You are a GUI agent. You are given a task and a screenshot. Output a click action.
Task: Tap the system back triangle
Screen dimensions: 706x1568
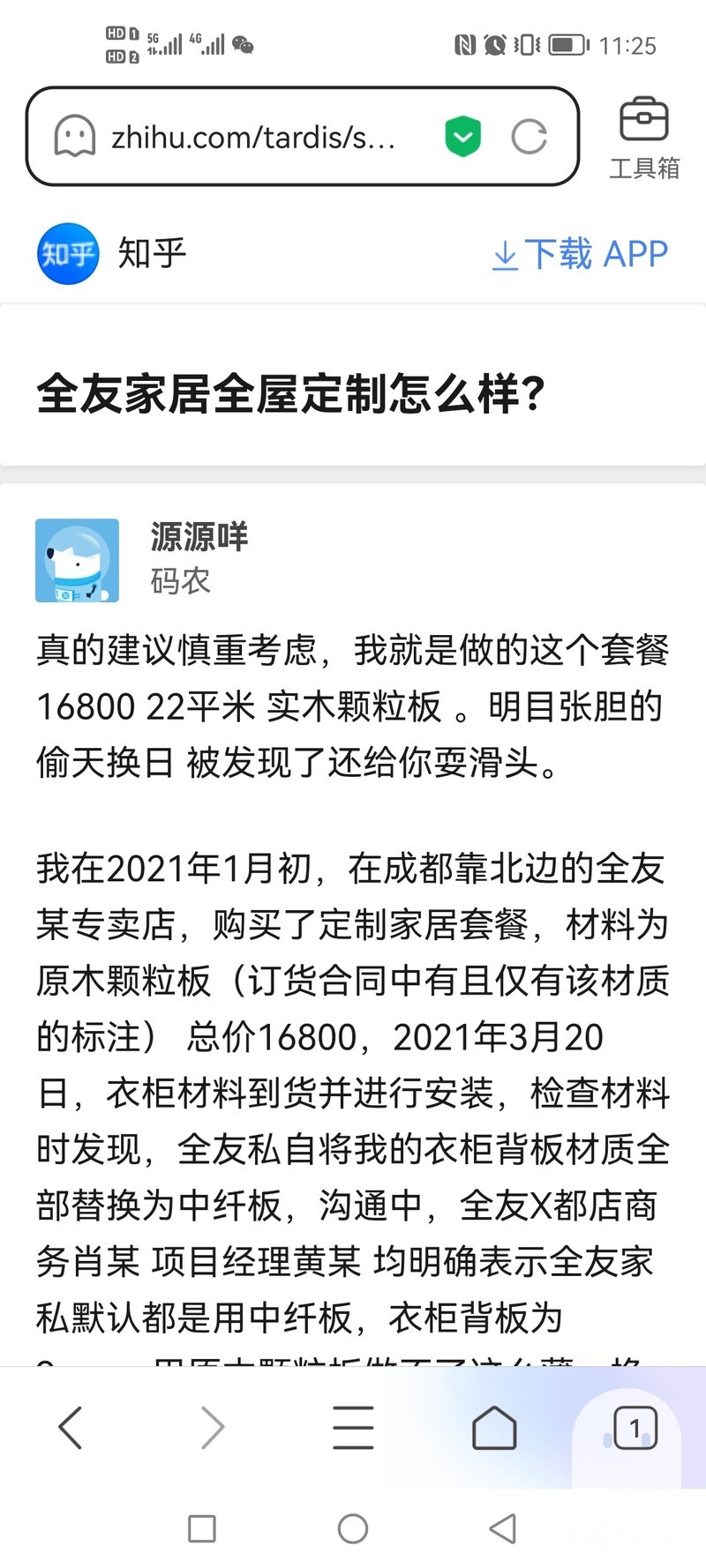point(503,1528)
